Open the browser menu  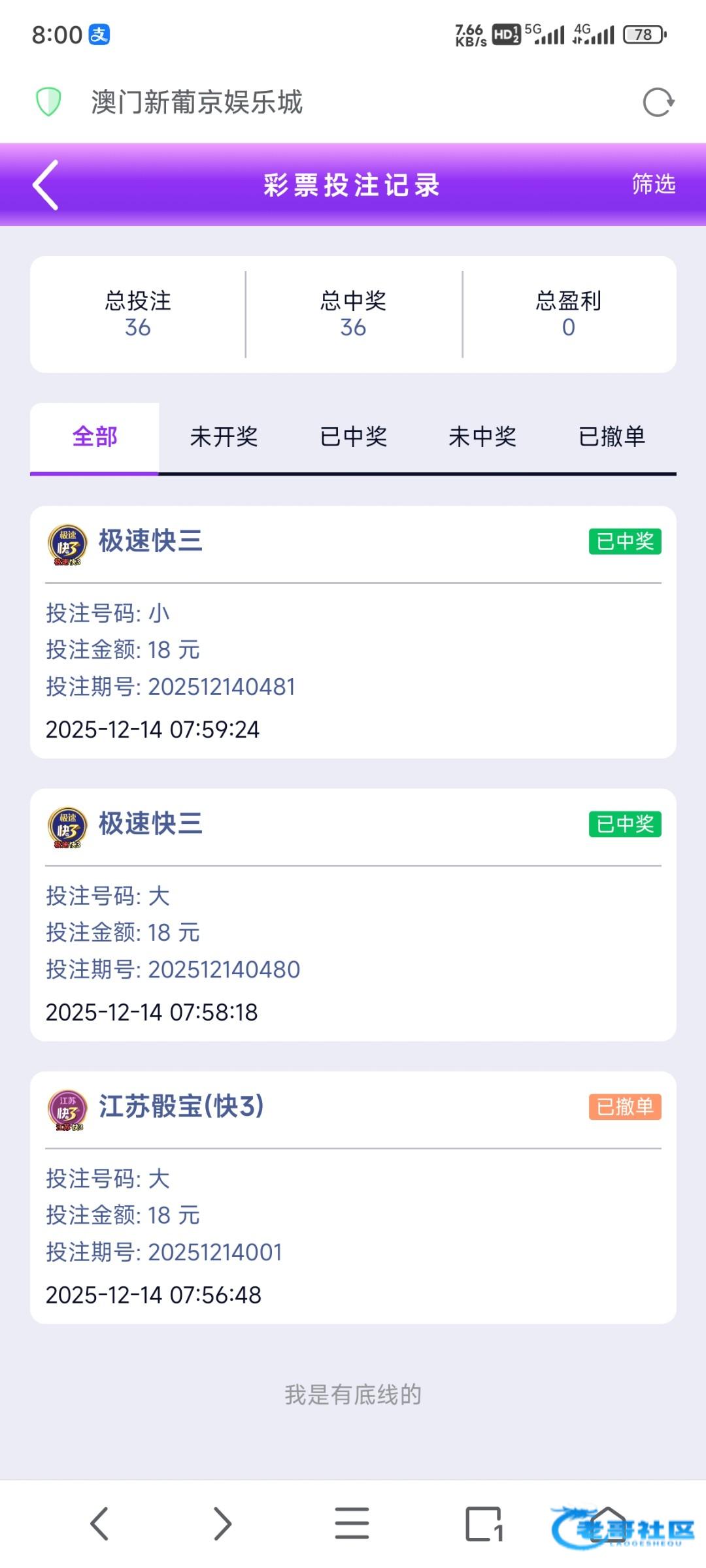[352, 1524]
